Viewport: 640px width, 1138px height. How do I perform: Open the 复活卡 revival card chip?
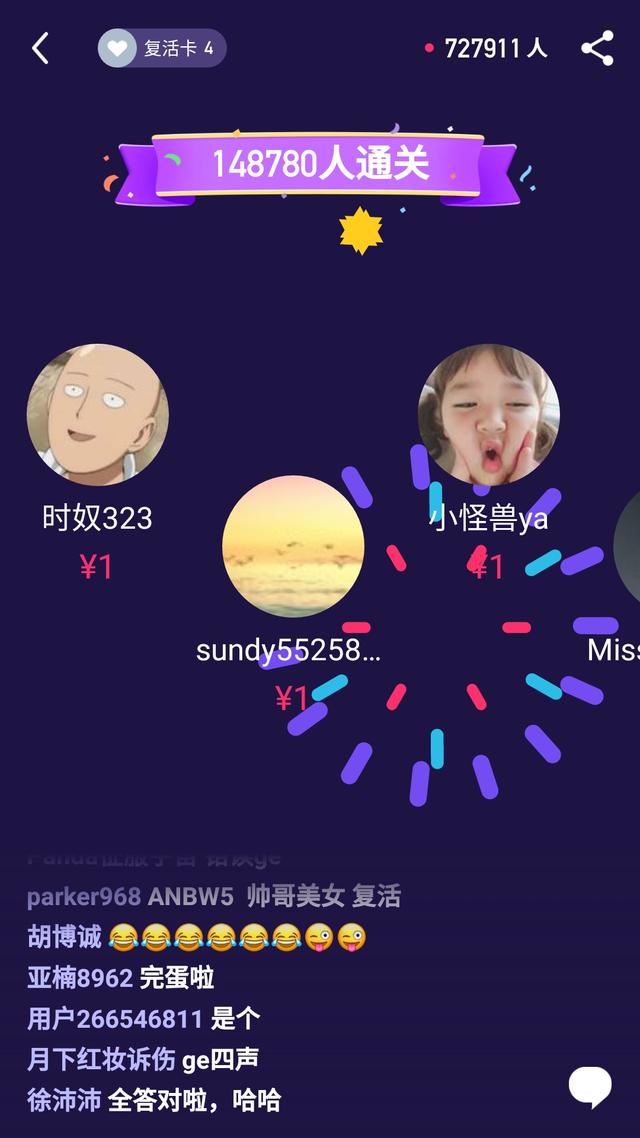click(162, 49)
